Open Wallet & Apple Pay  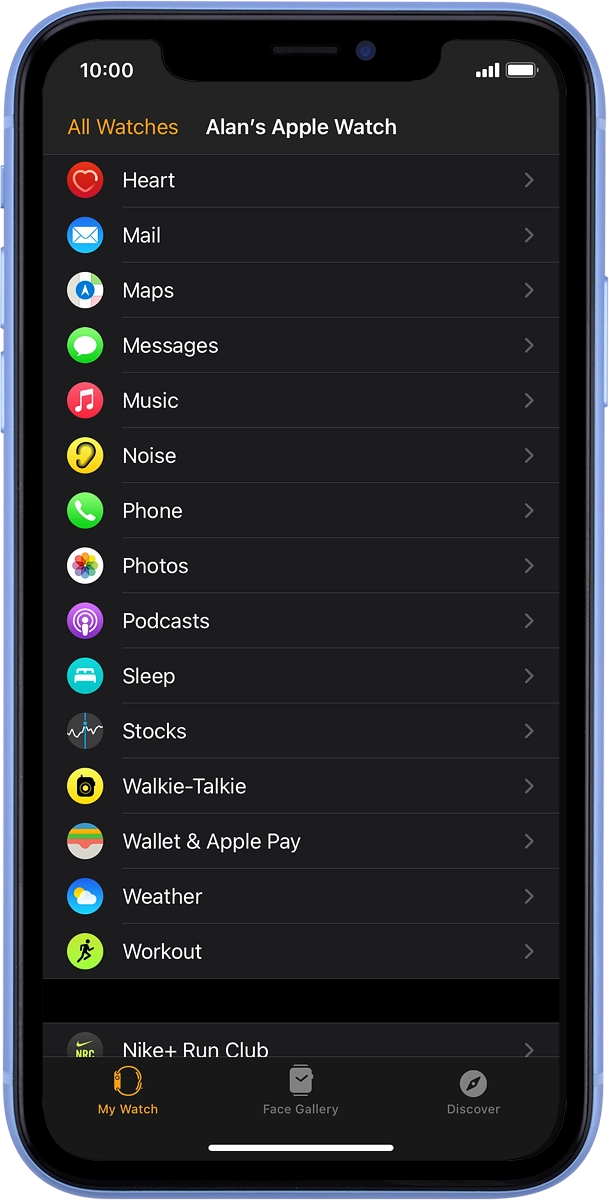[300, 841]
